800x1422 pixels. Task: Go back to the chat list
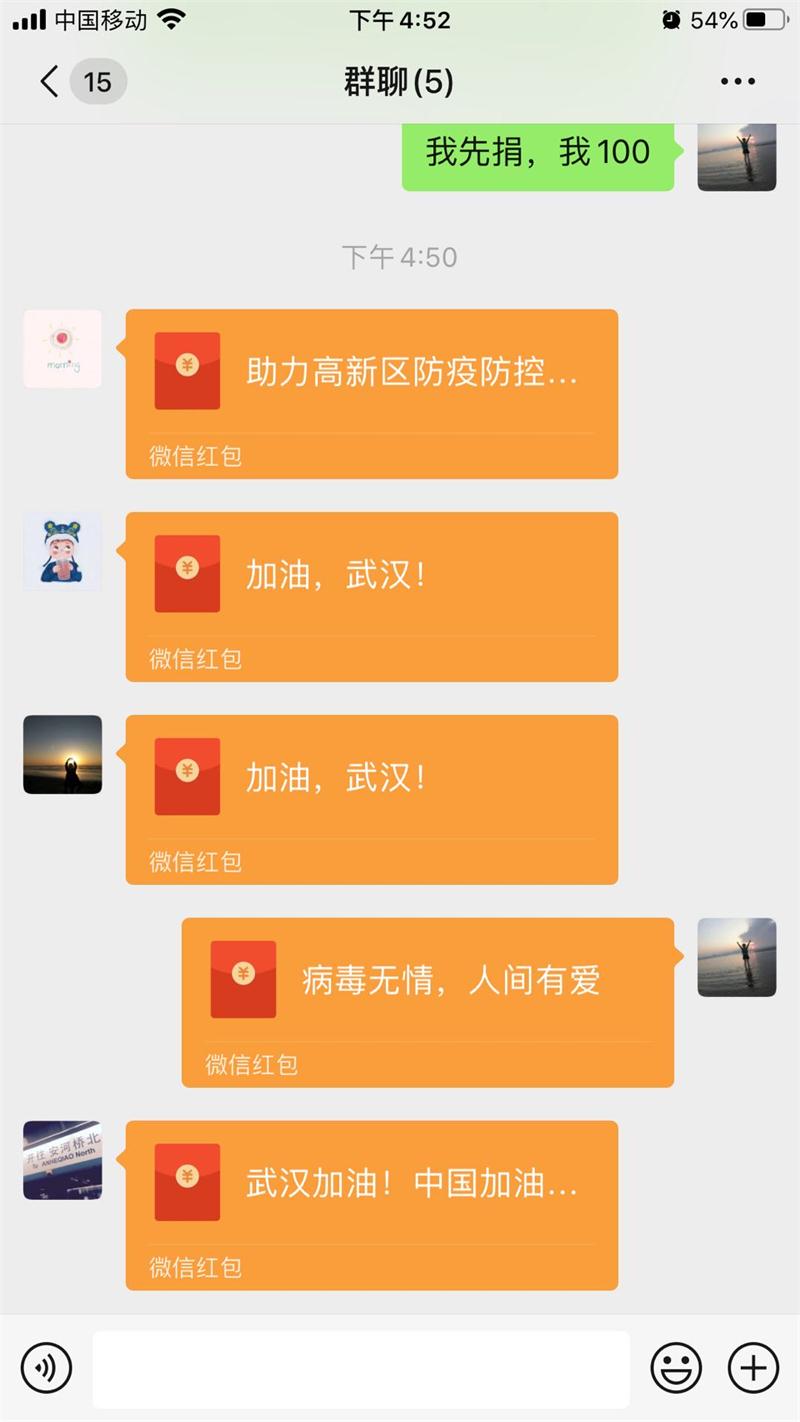[50, 82]
